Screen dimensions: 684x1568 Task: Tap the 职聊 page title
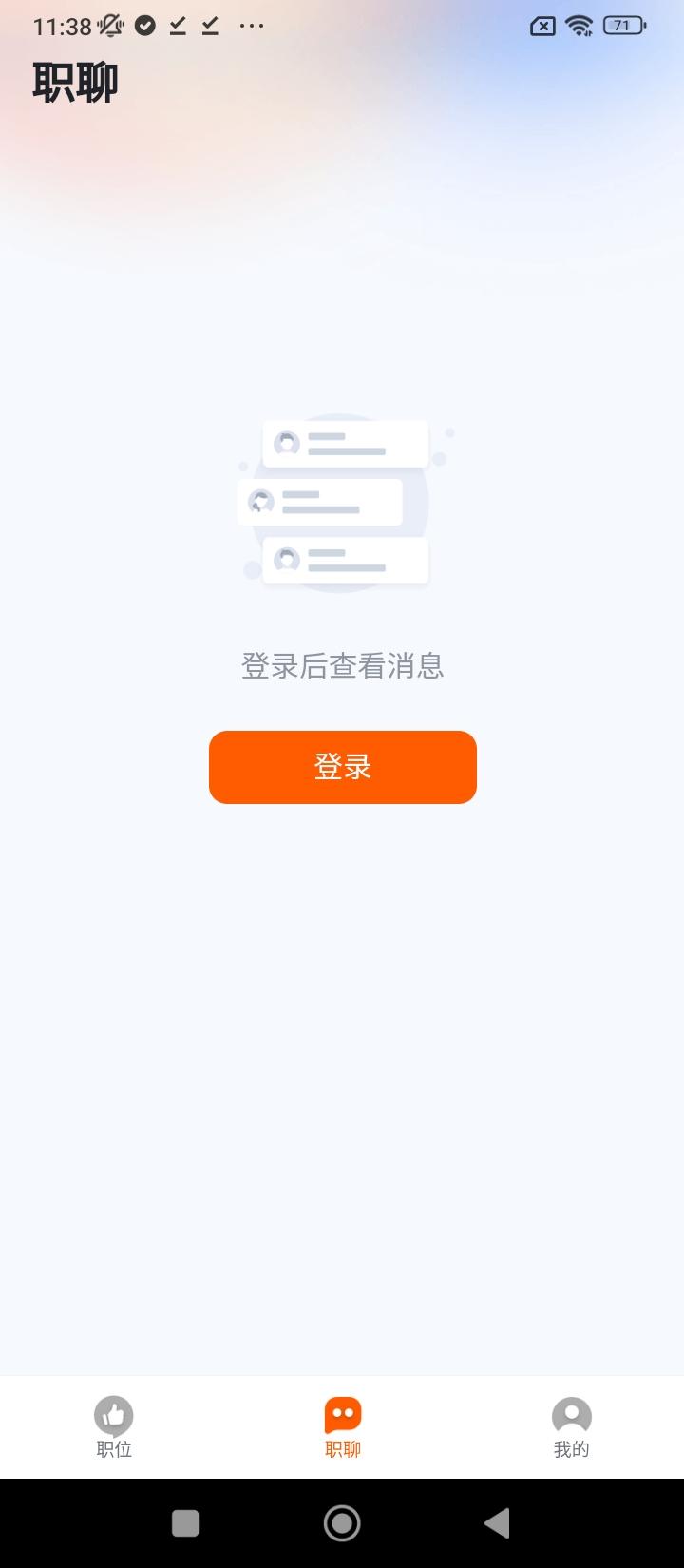coord(76,84)
